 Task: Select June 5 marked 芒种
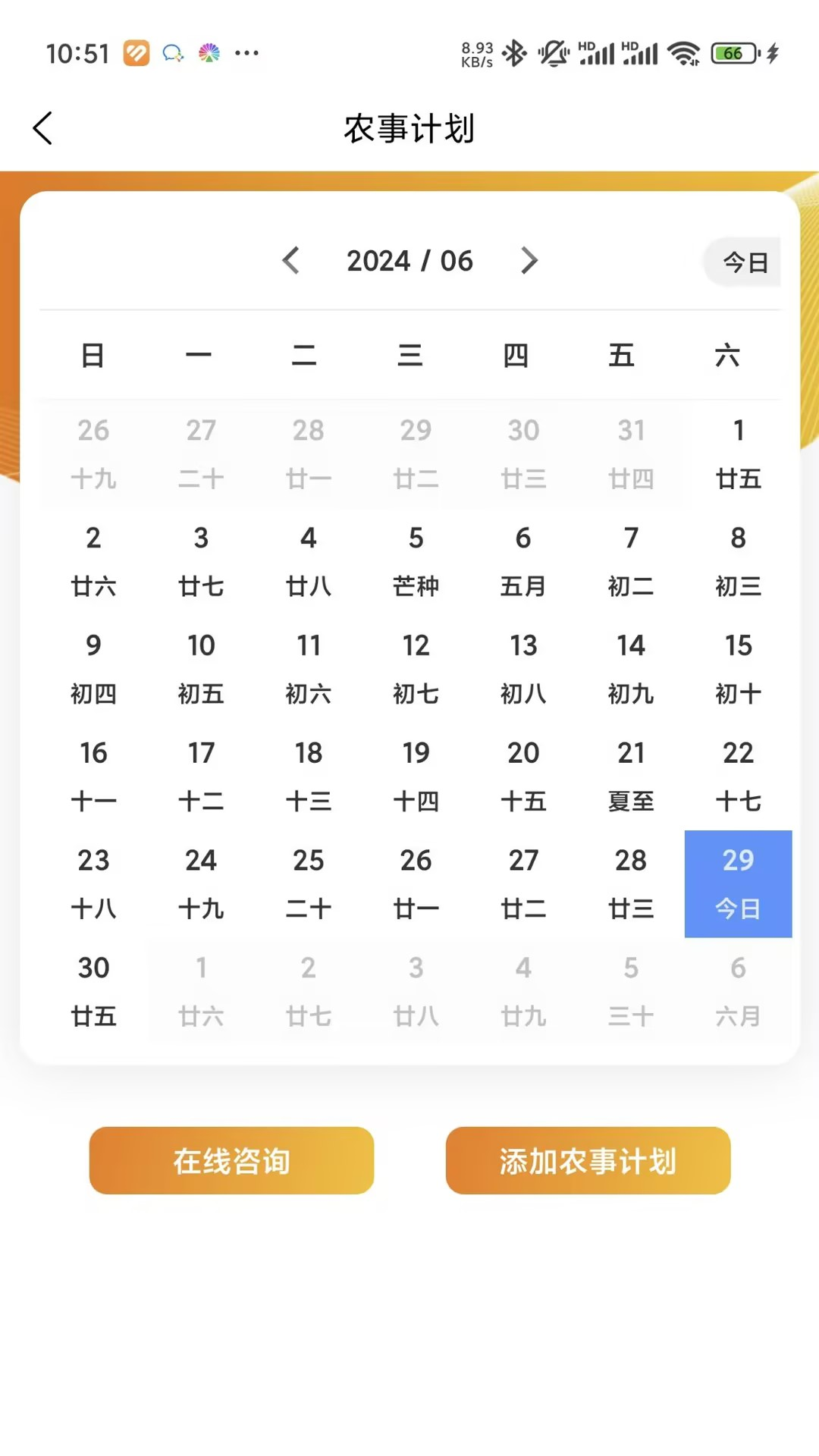(x=415, y=561)
